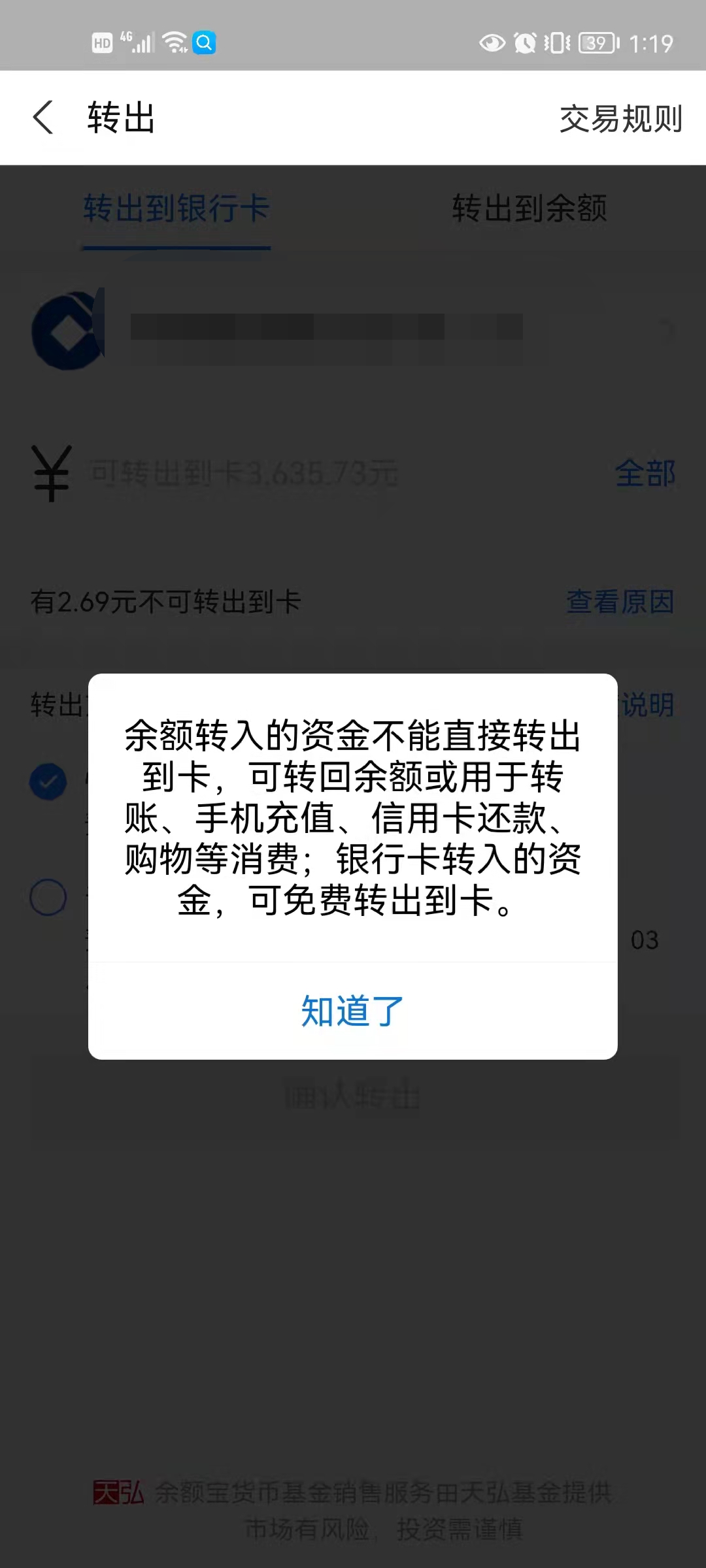Screen dimensions: 706x1568
Task: Tap the back arrow to leave 转出 page
Action: click(43, 118)
